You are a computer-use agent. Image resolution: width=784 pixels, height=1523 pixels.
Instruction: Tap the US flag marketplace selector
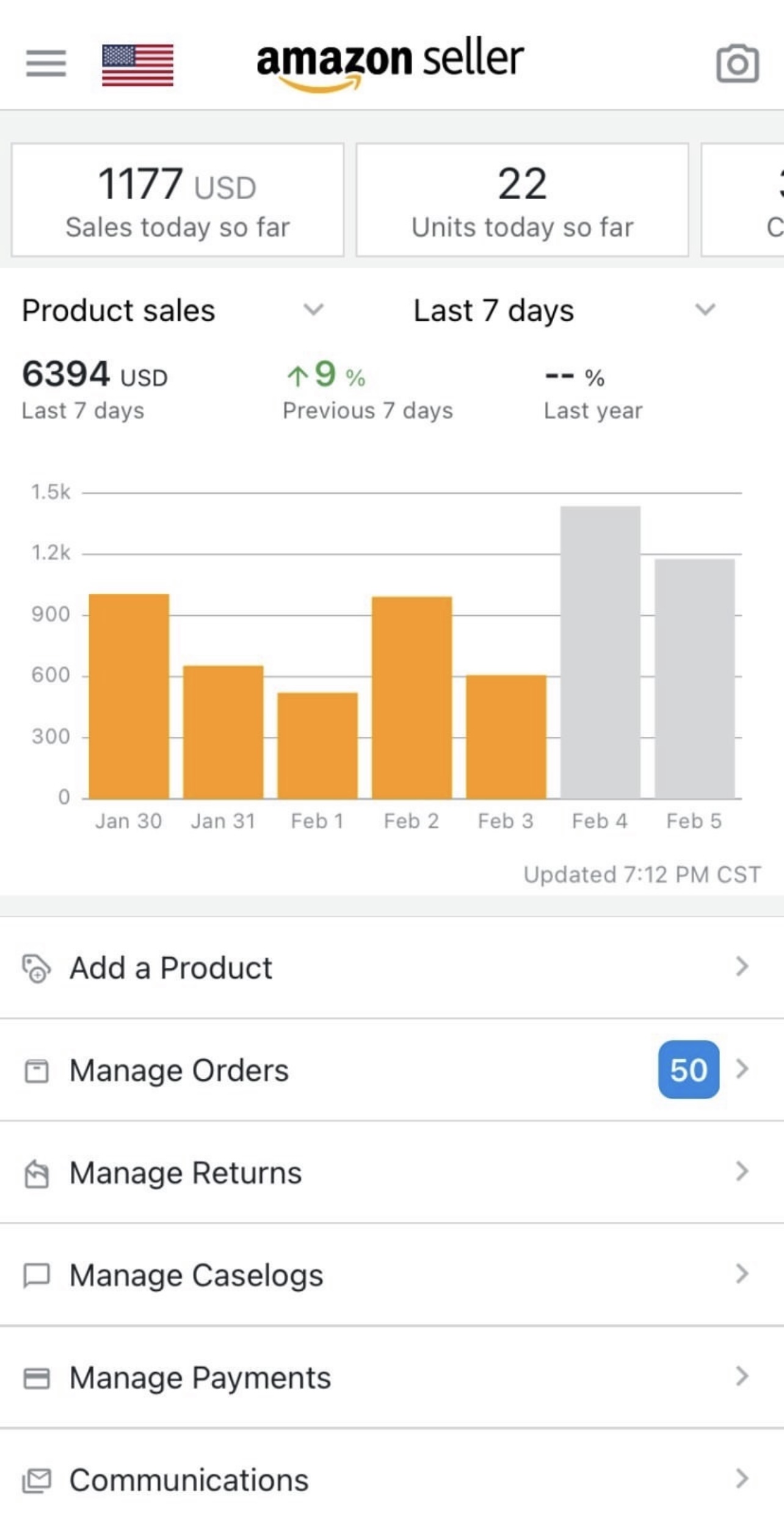click(x=137, y=65)
